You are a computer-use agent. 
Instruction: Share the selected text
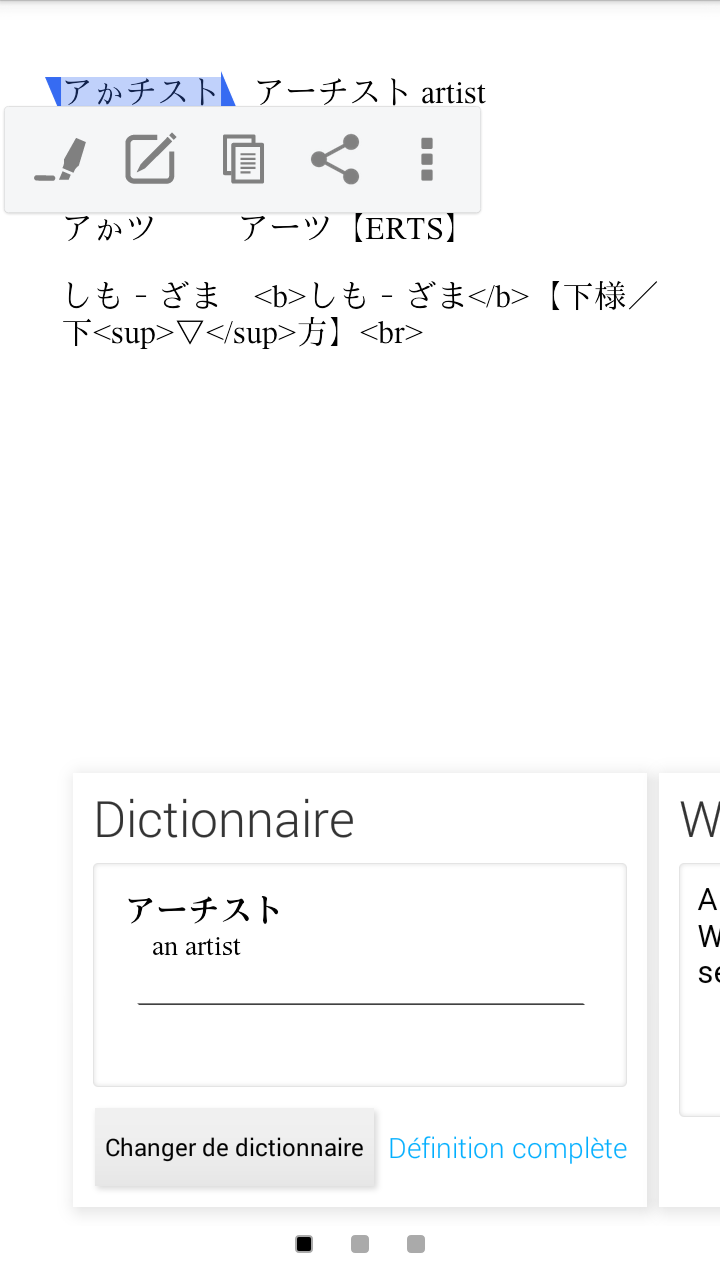coord(335,159)
